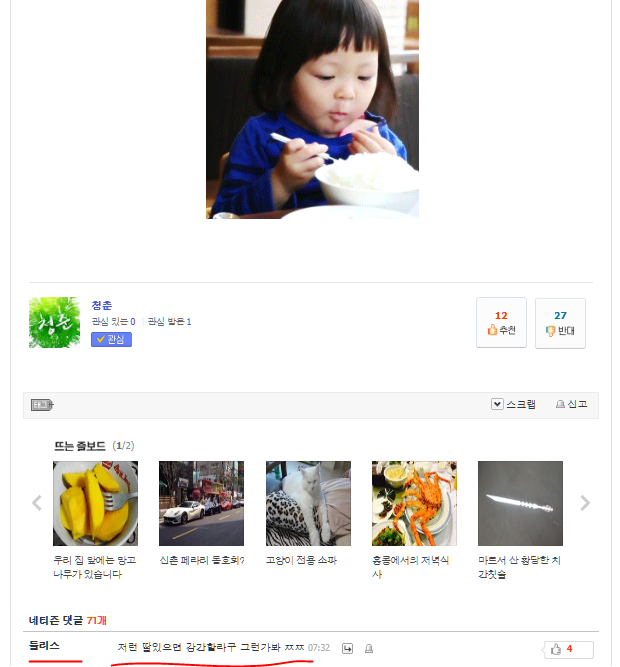620x667 pixels.
Task: Like the comment by 돌리스
Action: click(x=568, y=649)
